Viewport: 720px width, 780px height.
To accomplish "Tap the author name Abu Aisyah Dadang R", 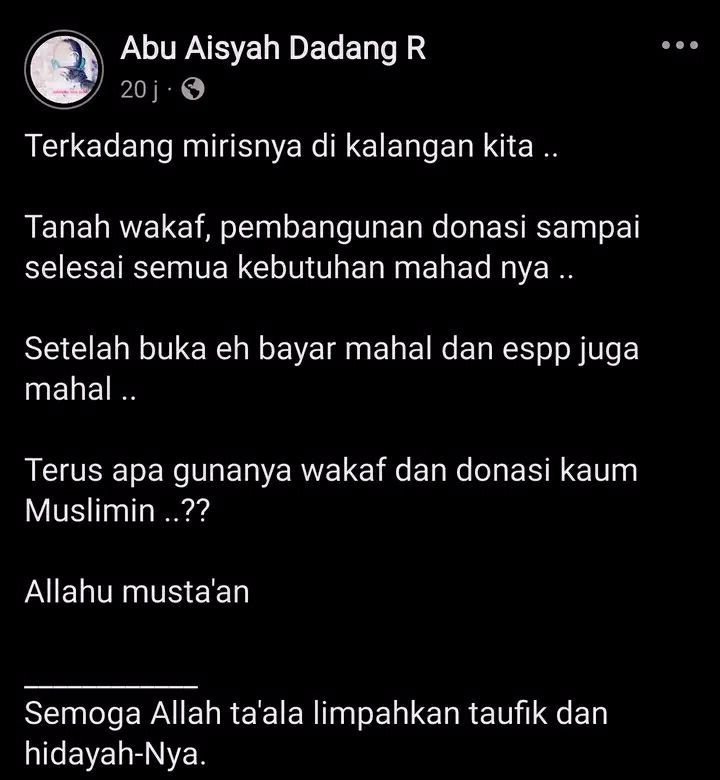I will point(273,48).
